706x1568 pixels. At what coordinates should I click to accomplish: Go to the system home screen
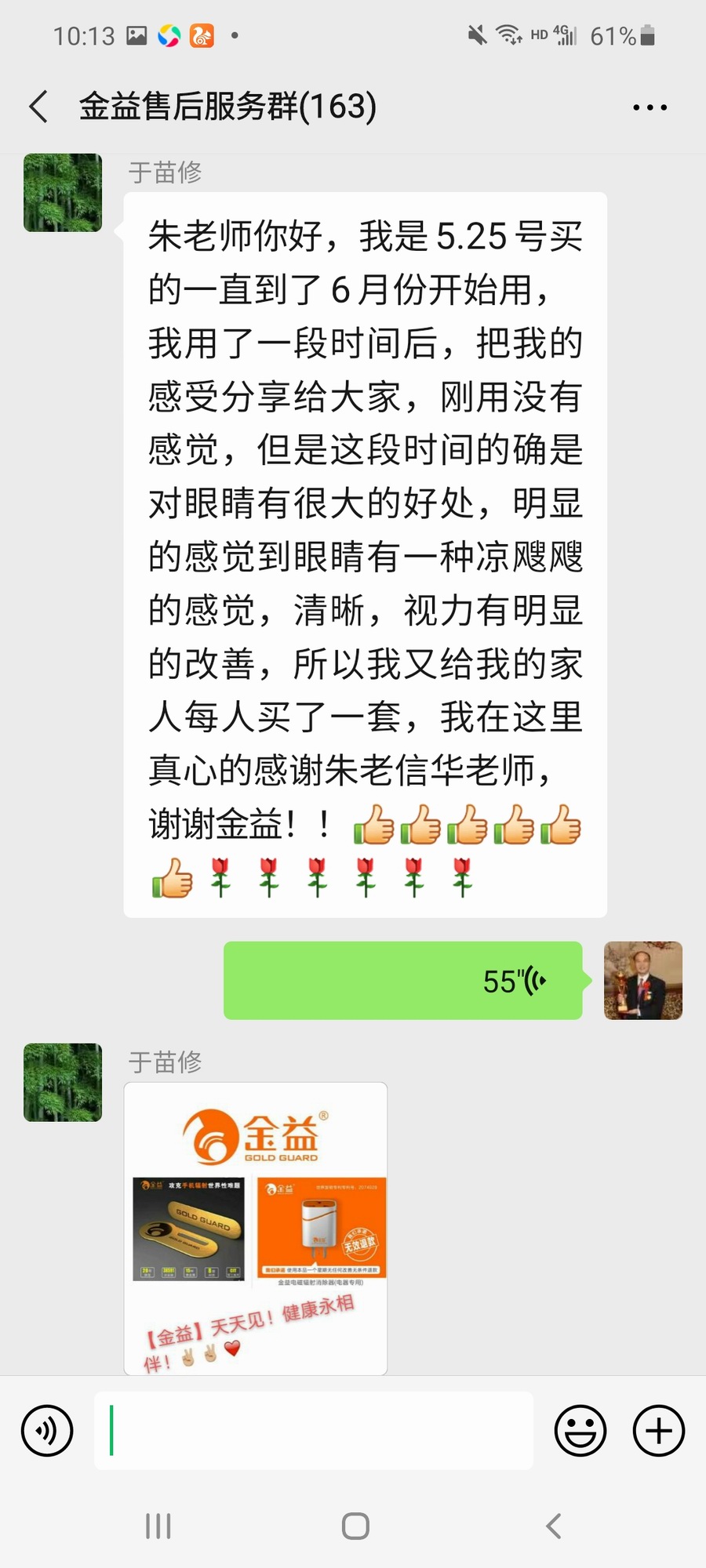(x=355, y=1526)
